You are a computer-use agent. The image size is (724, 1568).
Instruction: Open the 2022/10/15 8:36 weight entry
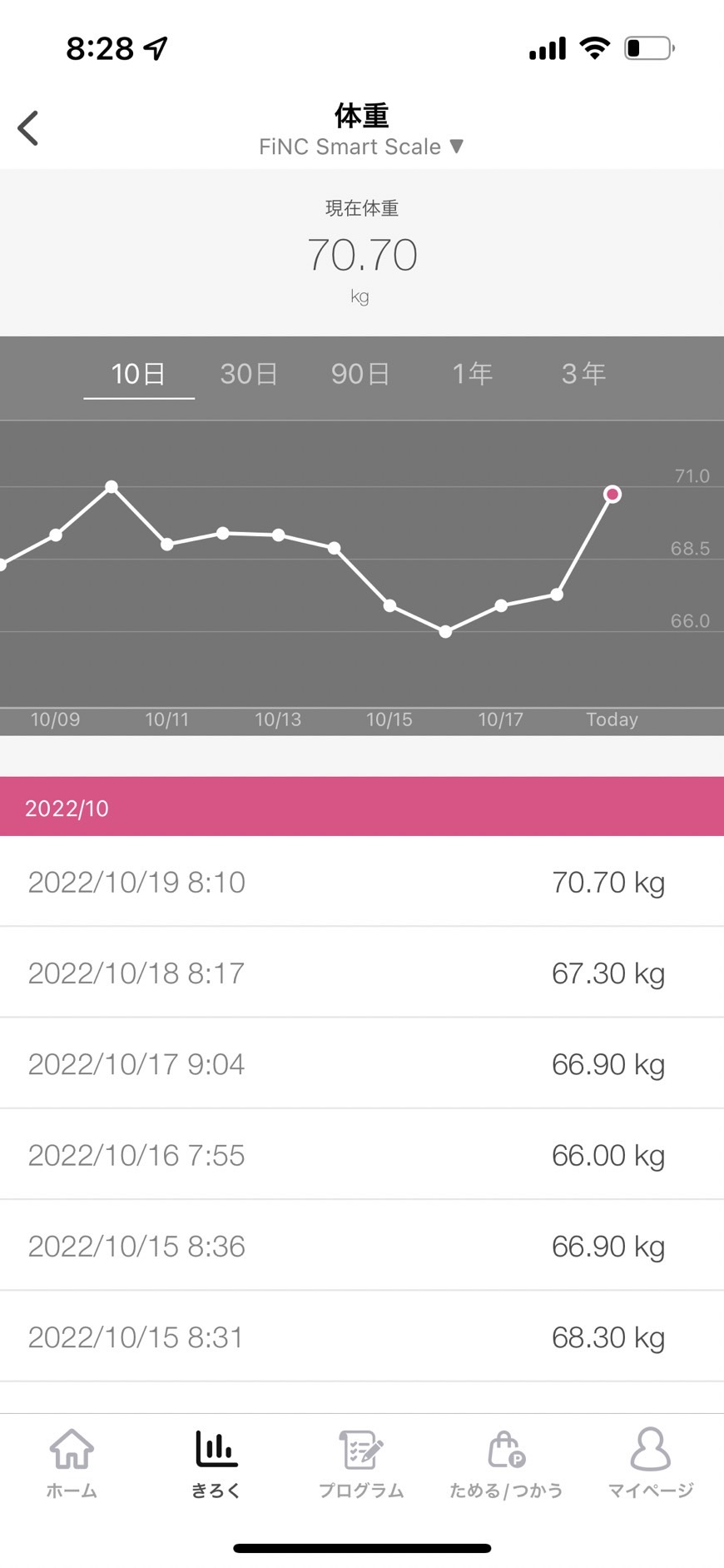[x=362, y=1246]
